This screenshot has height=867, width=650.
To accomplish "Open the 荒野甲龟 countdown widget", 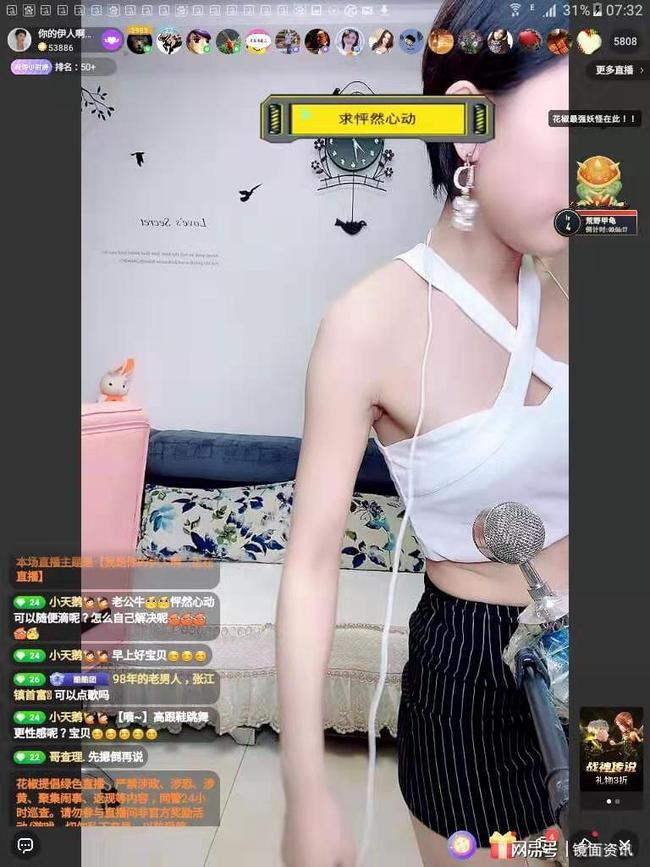I will coord(600,222).
